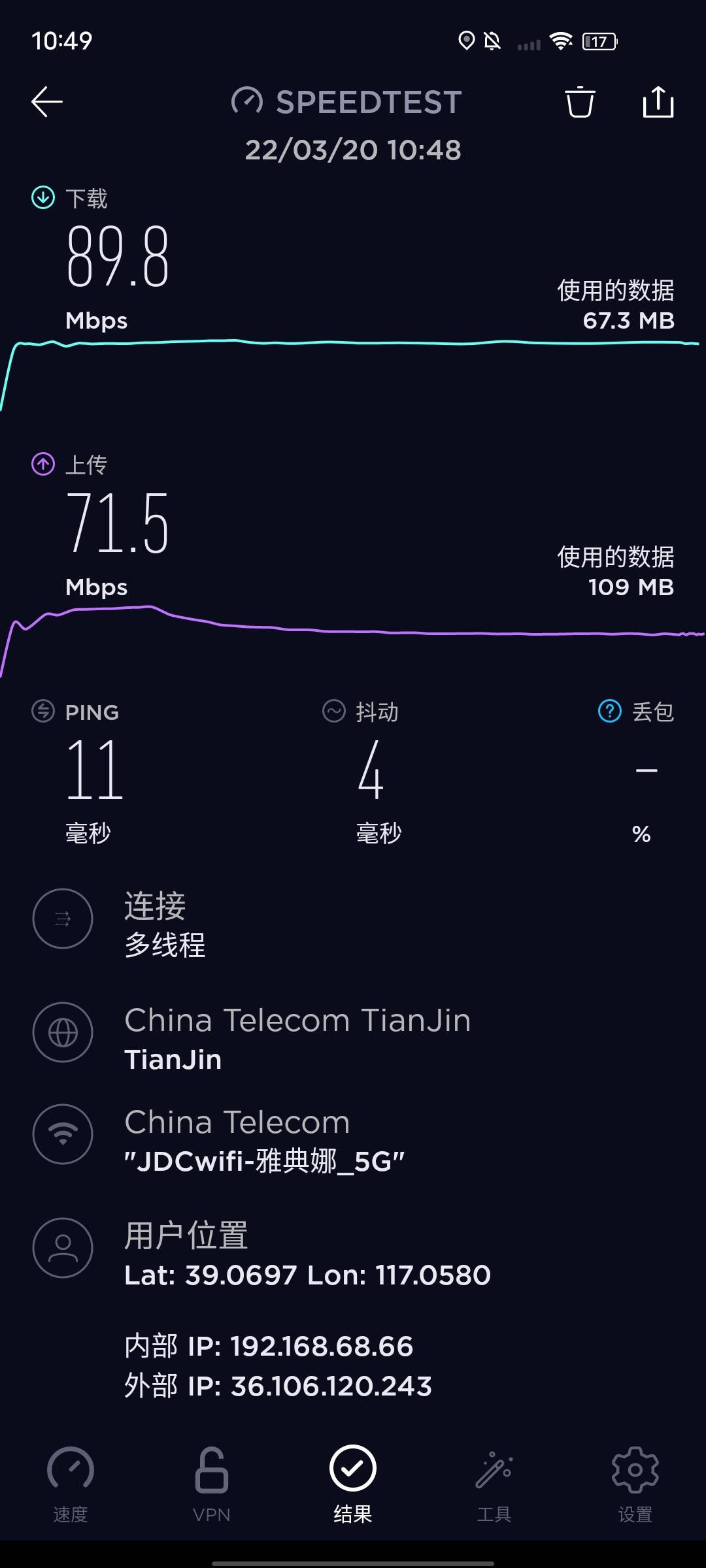Go back using the top arrow
This screenshot has height=1568, width=706.
(x=47, y=102)
